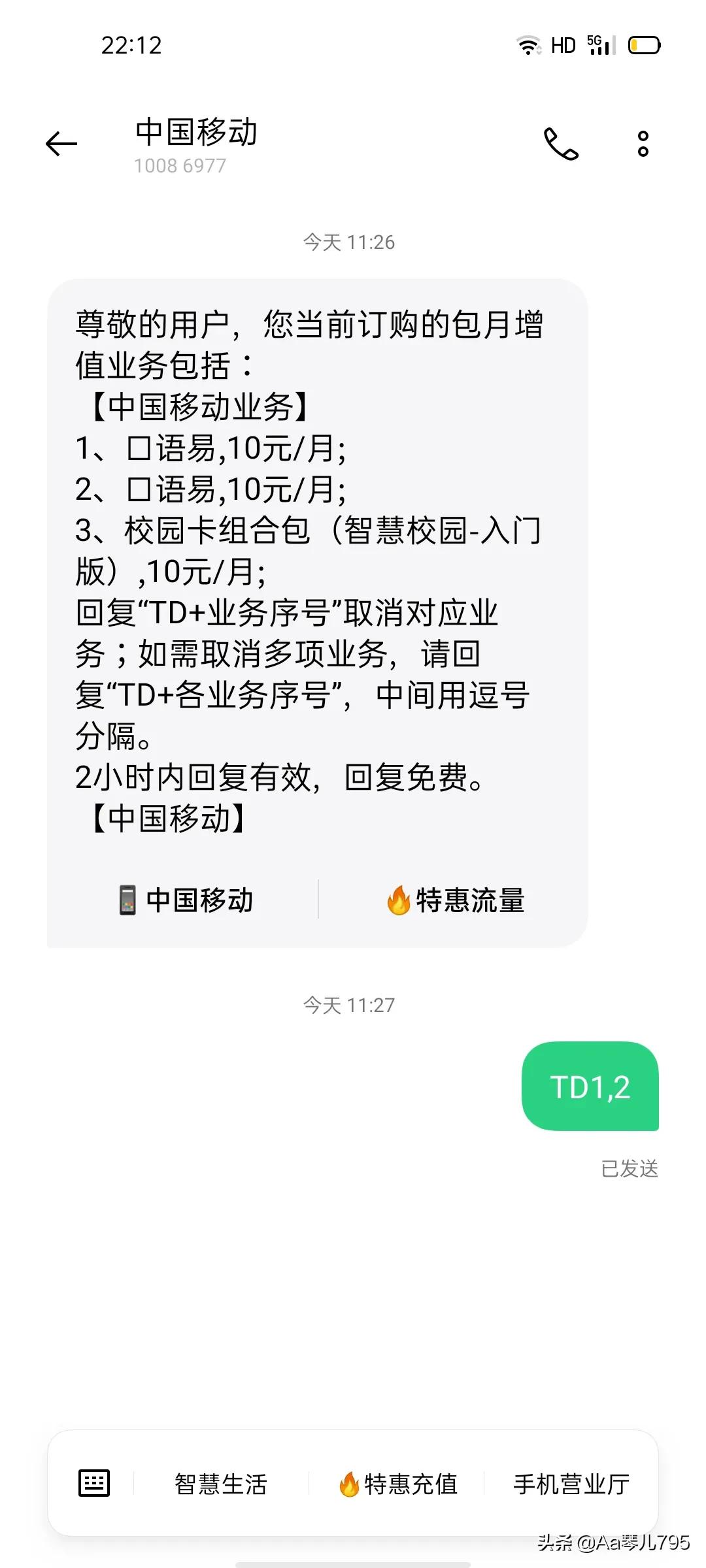Tap the Wi-Fi icon in status bar
The height and width of the screenshot is (1568, 706).
(529, 44)
